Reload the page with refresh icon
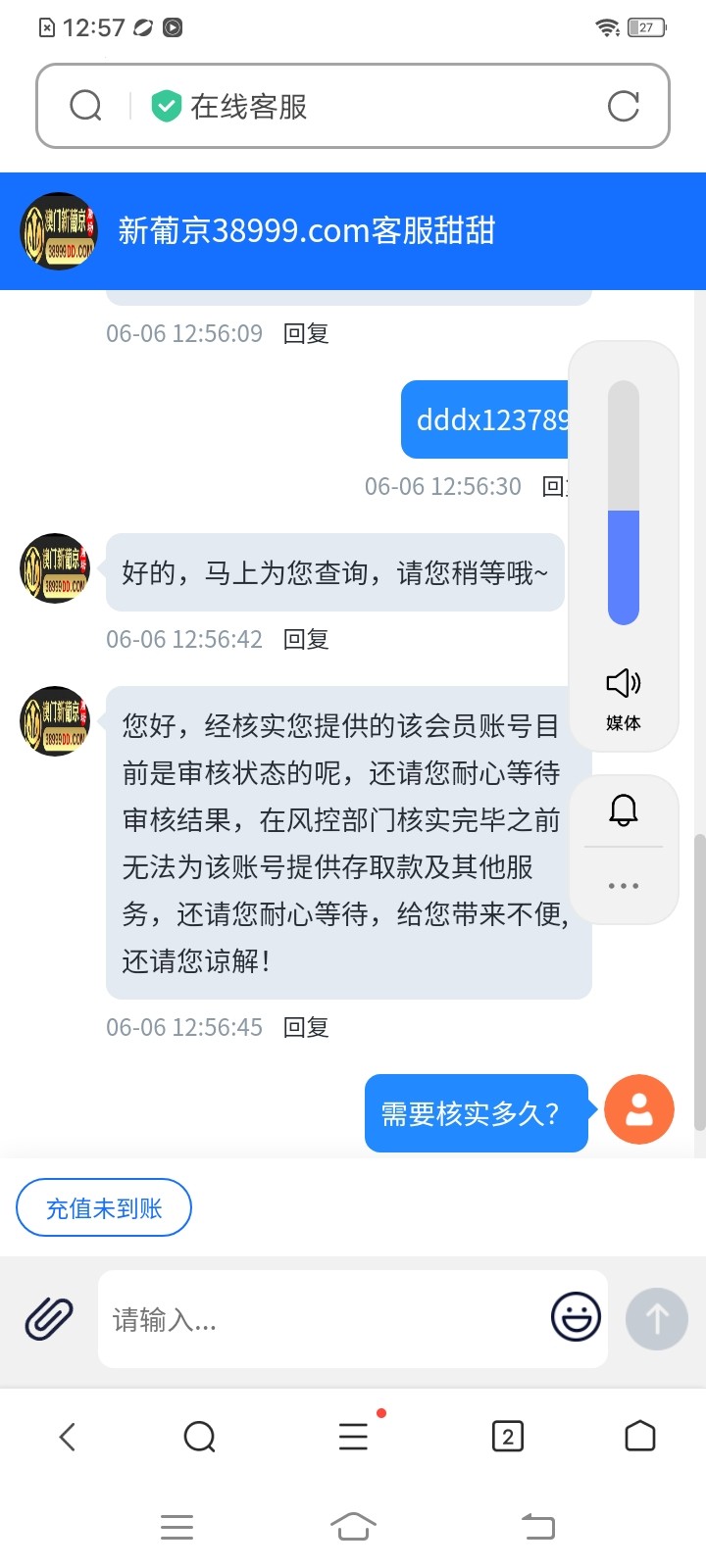The height and width of the screenshot is (1568, 706). pyautogui.click(x=623, y=106)
